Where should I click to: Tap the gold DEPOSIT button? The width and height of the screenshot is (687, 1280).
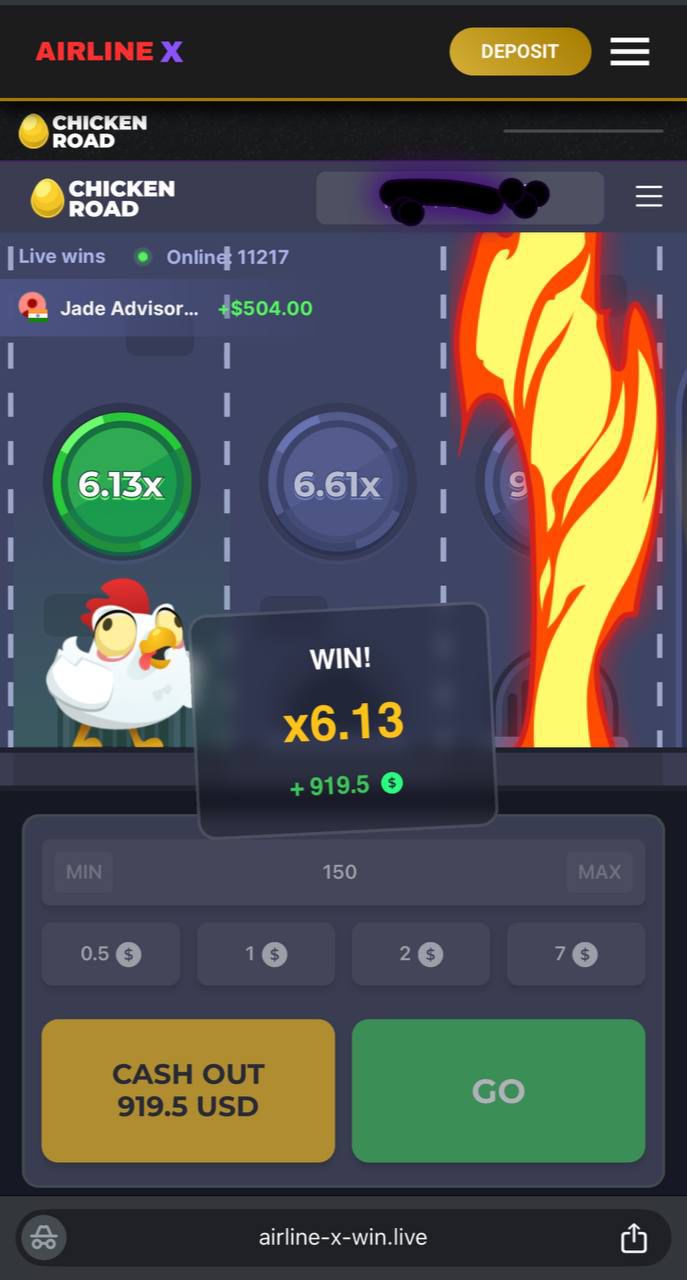tap(520, 52)
